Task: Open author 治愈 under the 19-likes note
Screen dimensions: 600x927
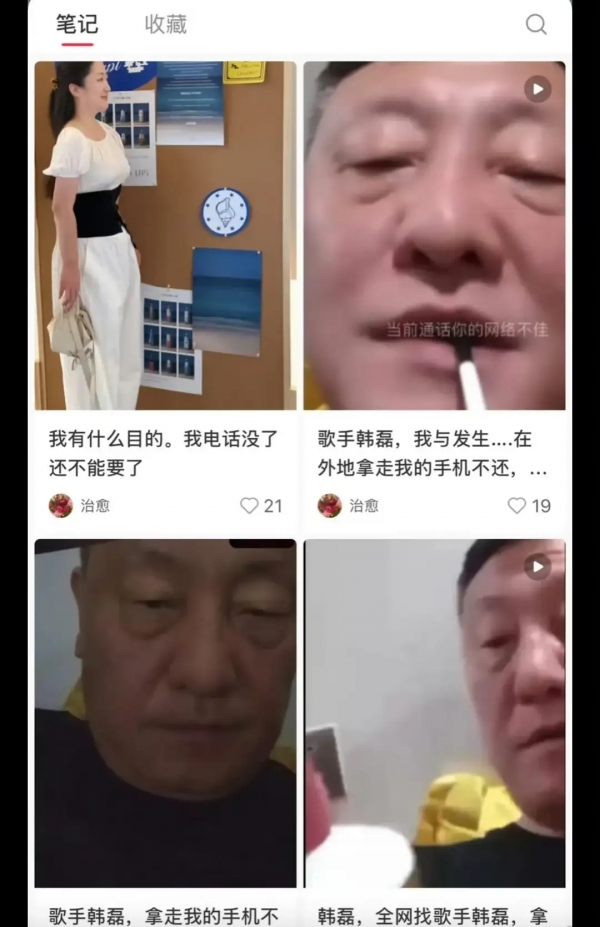Action: click(x=348, y=506)
